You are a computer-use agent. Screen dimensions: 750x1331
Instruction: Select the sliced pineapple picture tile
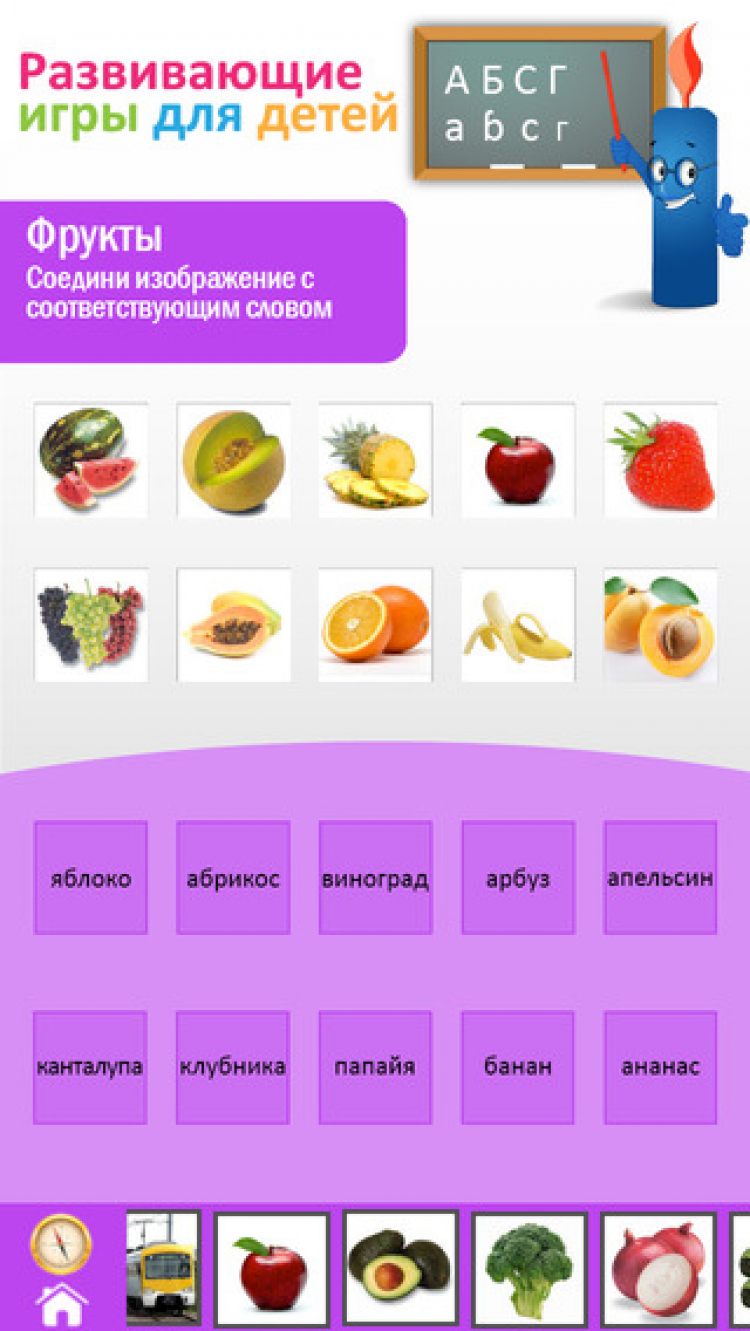click(x=375, y=460)
